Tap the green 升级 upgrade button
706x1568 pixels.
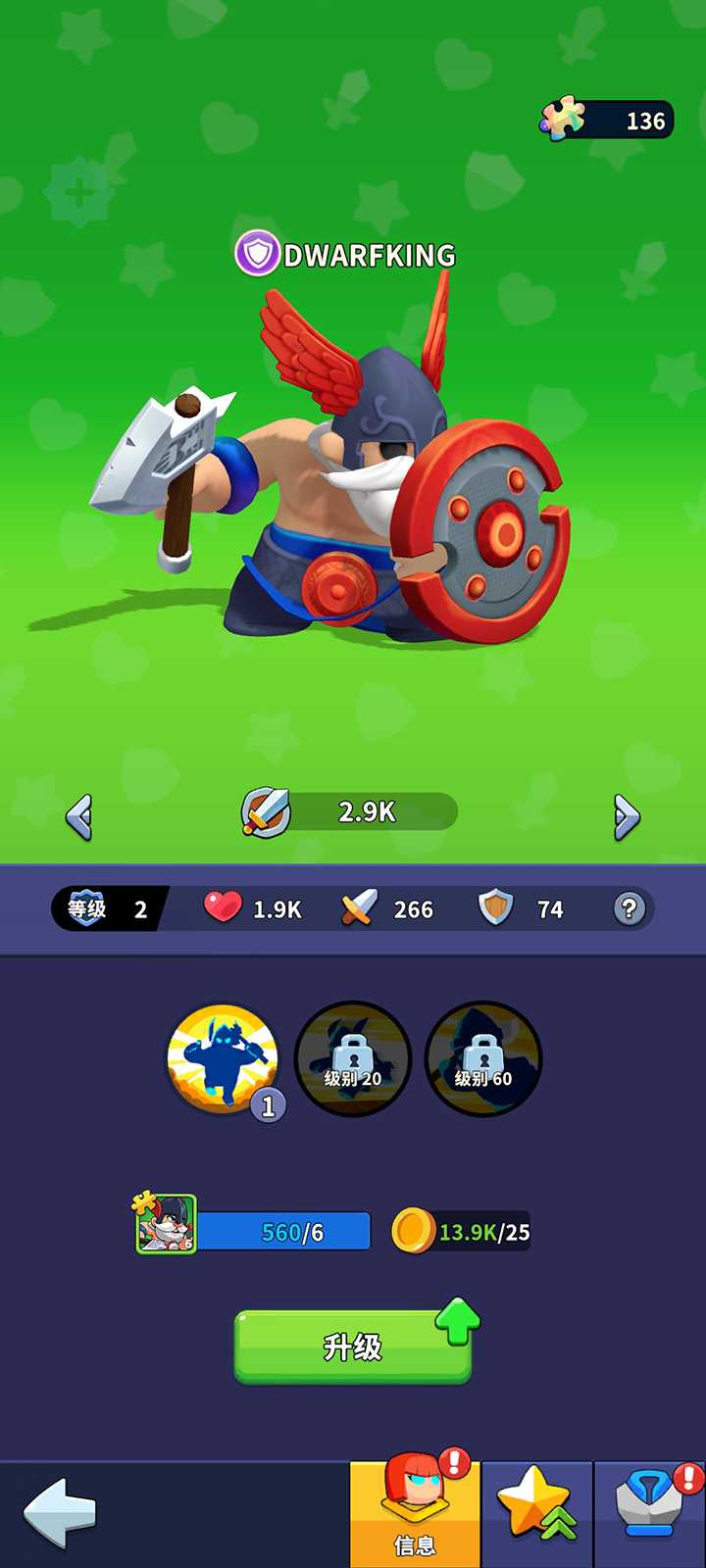point(352,1347)
